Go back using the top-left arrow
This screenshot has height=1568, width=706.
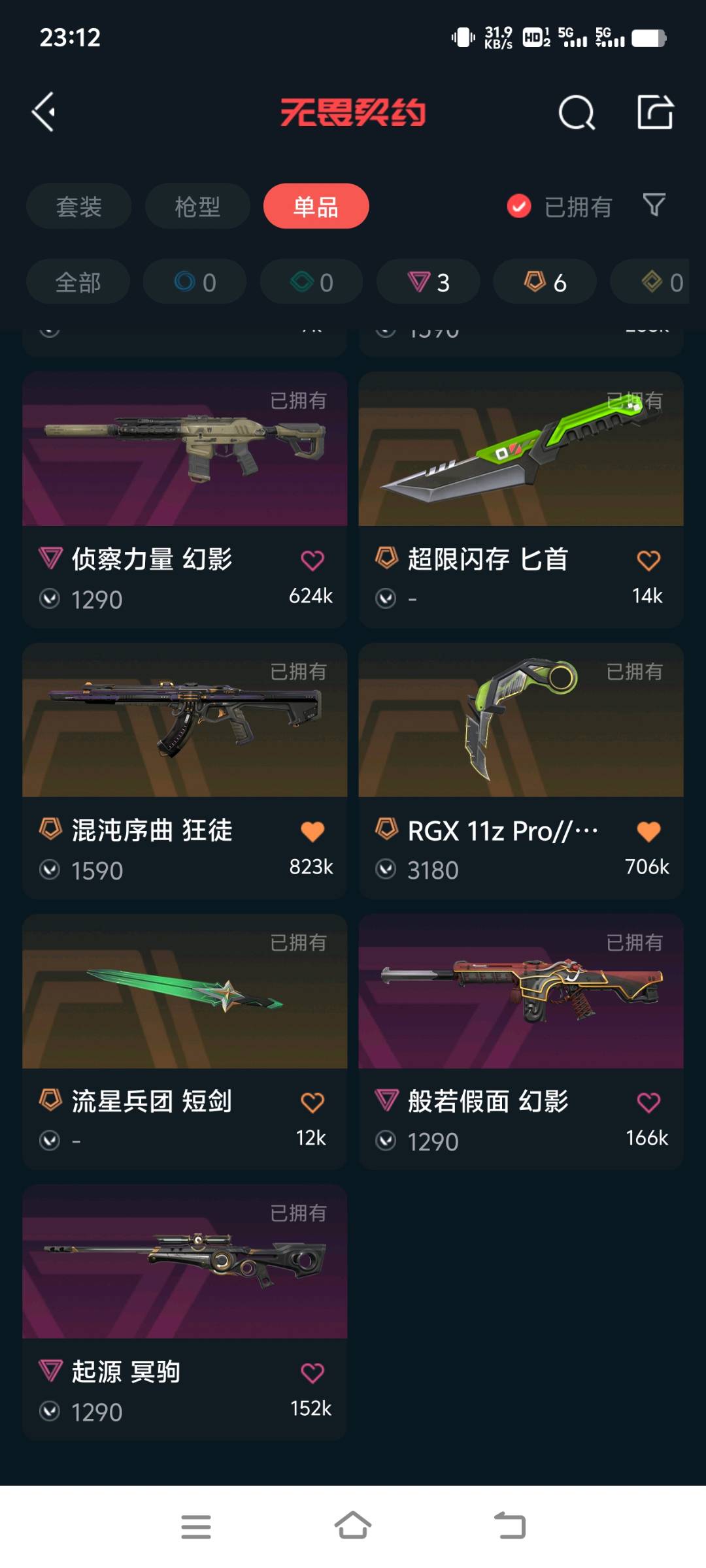pos(44,112)
